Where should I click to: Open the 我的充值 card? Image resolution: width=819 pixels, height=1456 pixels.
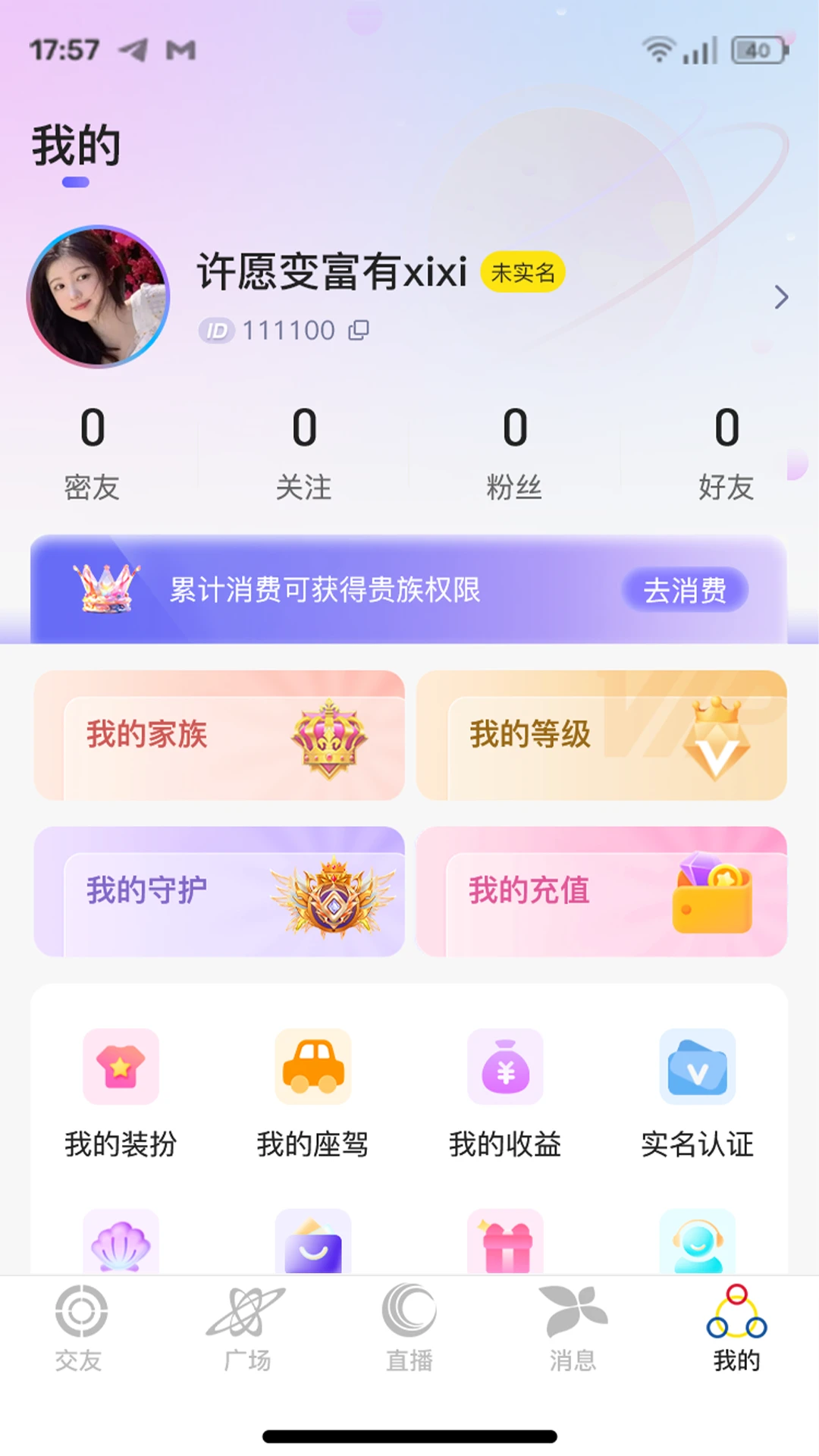[601, 891]
